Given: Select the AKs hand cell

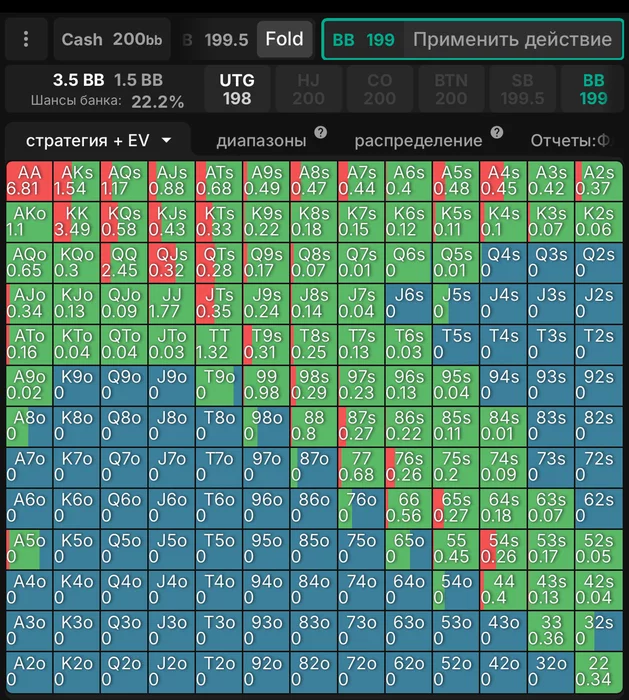Looking at the screenshot, I should (x=75, y=180).
